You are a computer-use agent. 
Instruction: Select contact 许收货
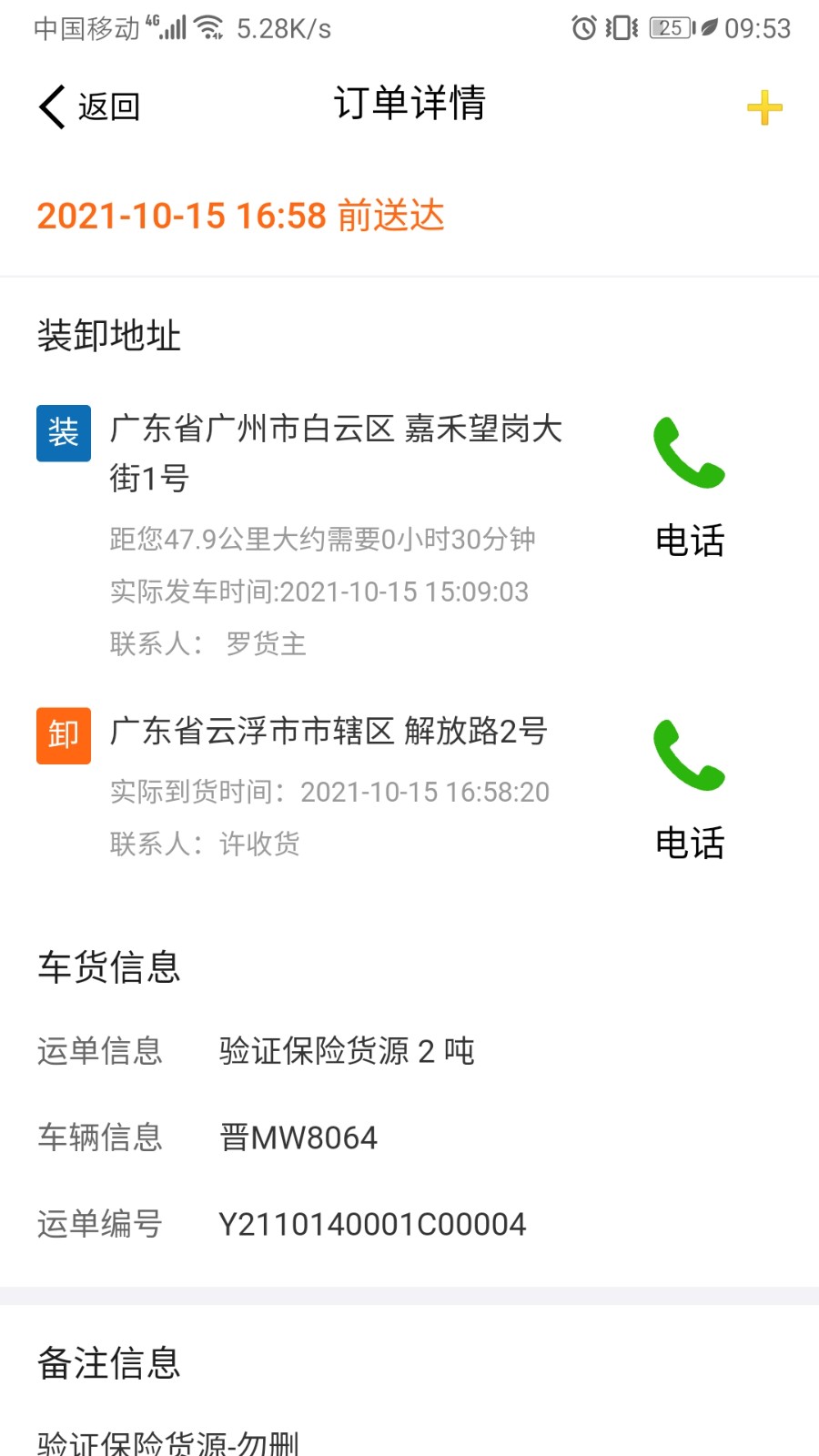click(x=258, y=844)
